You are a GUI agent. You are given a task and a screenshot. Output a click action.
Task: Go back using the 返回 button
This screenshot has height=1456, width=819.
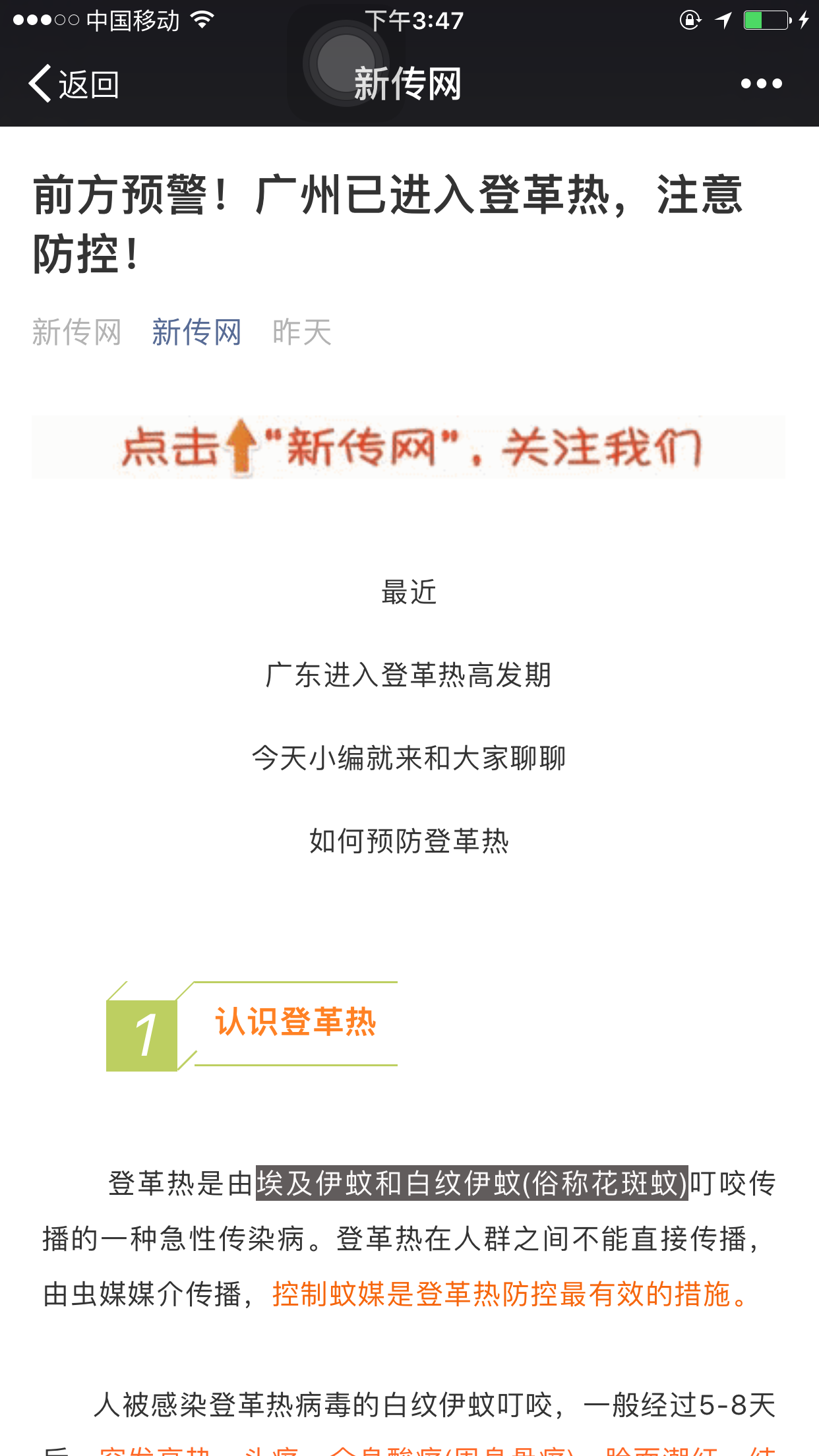pyautogui.click(x=73, y=84)
